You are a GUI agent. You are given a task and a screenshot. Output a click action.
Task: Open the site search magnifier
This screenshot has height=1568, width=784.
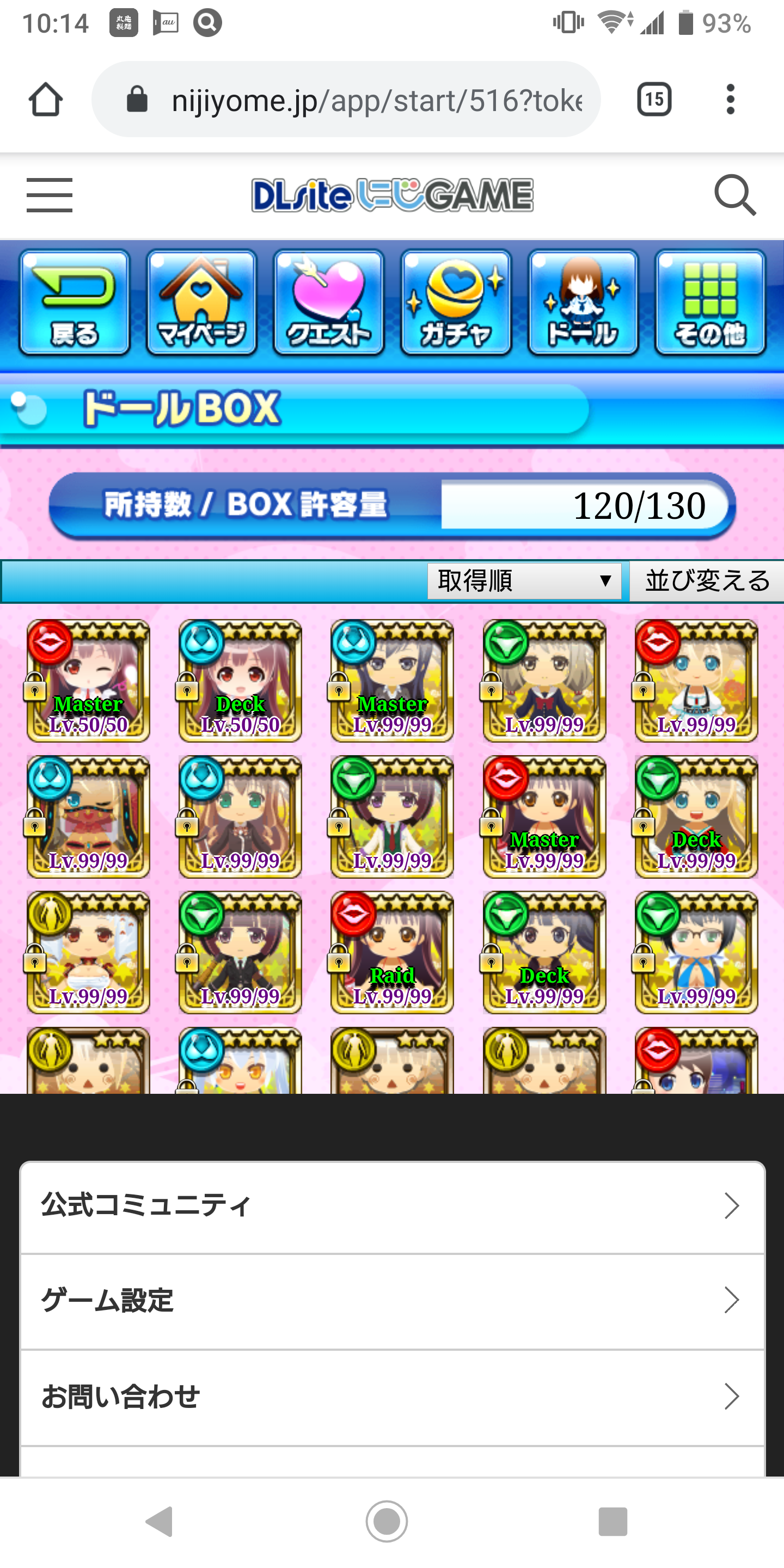click(x=734, y=195)
